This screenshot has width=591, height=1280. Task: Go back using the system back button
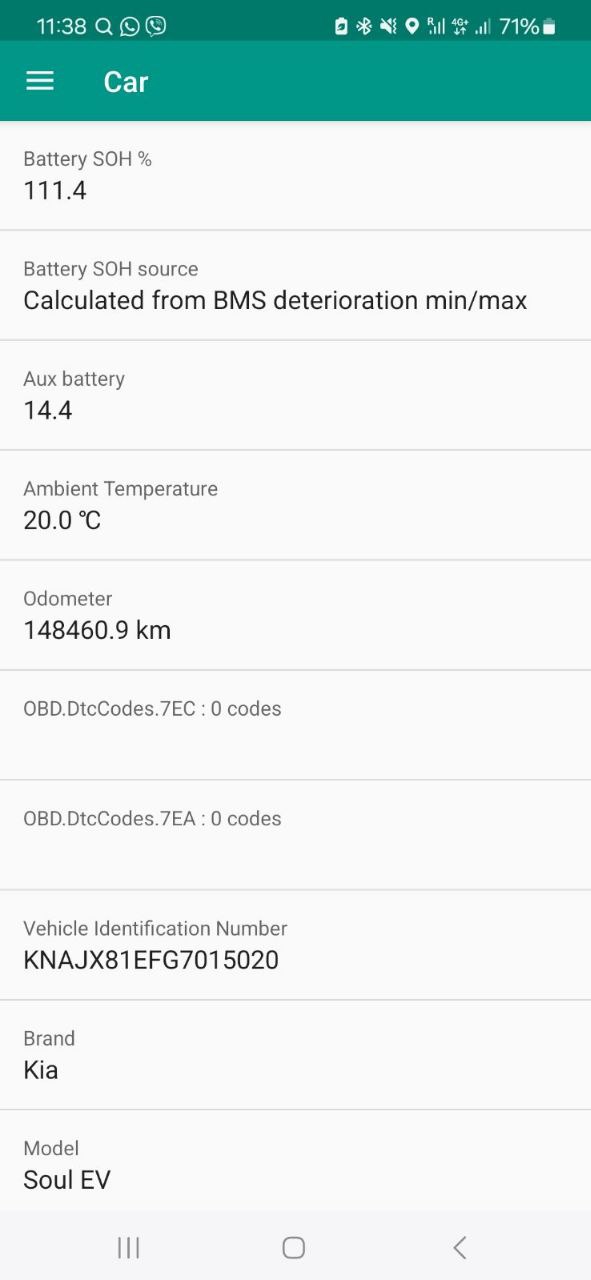tap(459, 1247)
